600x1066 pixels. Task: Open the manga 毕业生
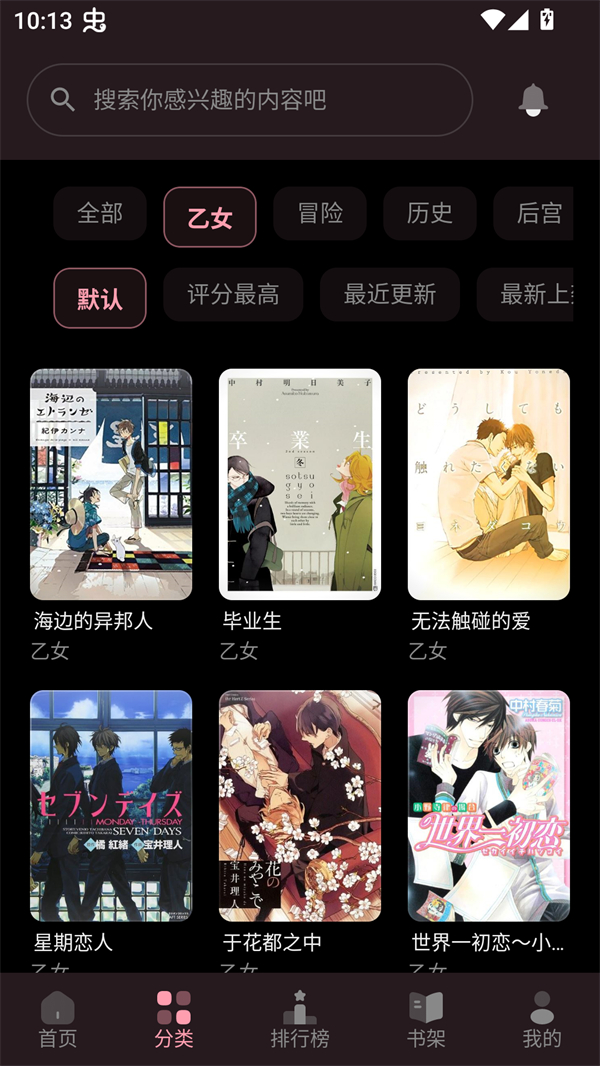[300, 484]
